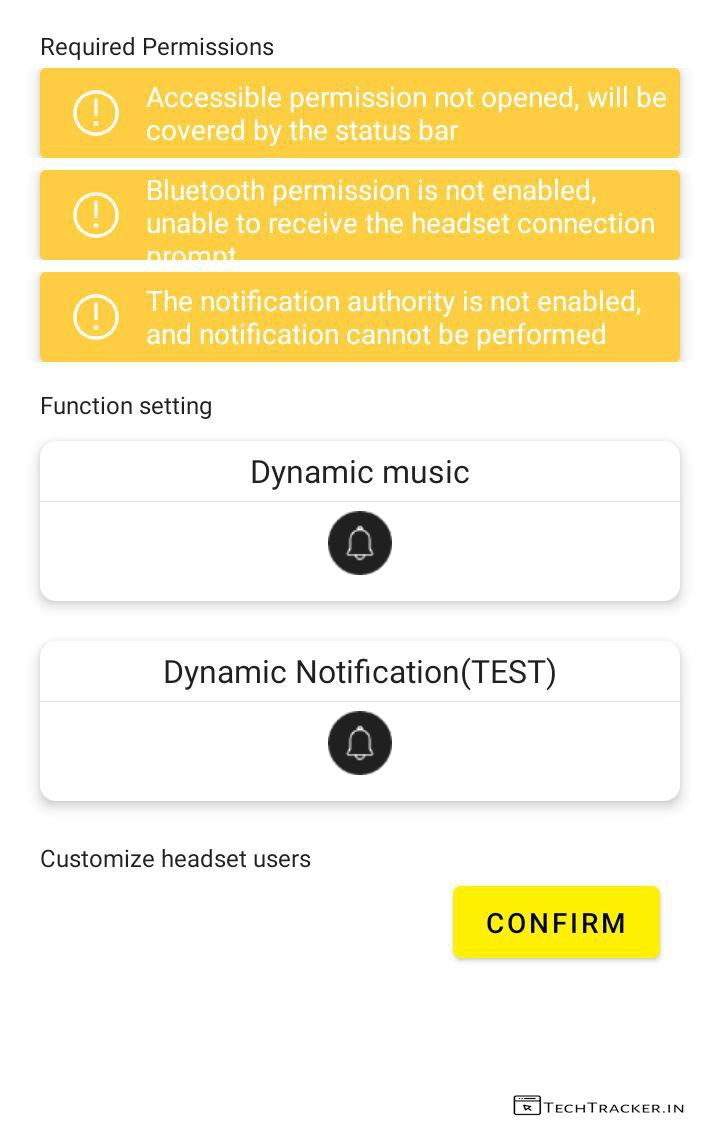Open the accessible permission warning banner
Image resolution: width=720 pixels, height=1140 pixels.
pyautogui.click(x=360, y=113)
